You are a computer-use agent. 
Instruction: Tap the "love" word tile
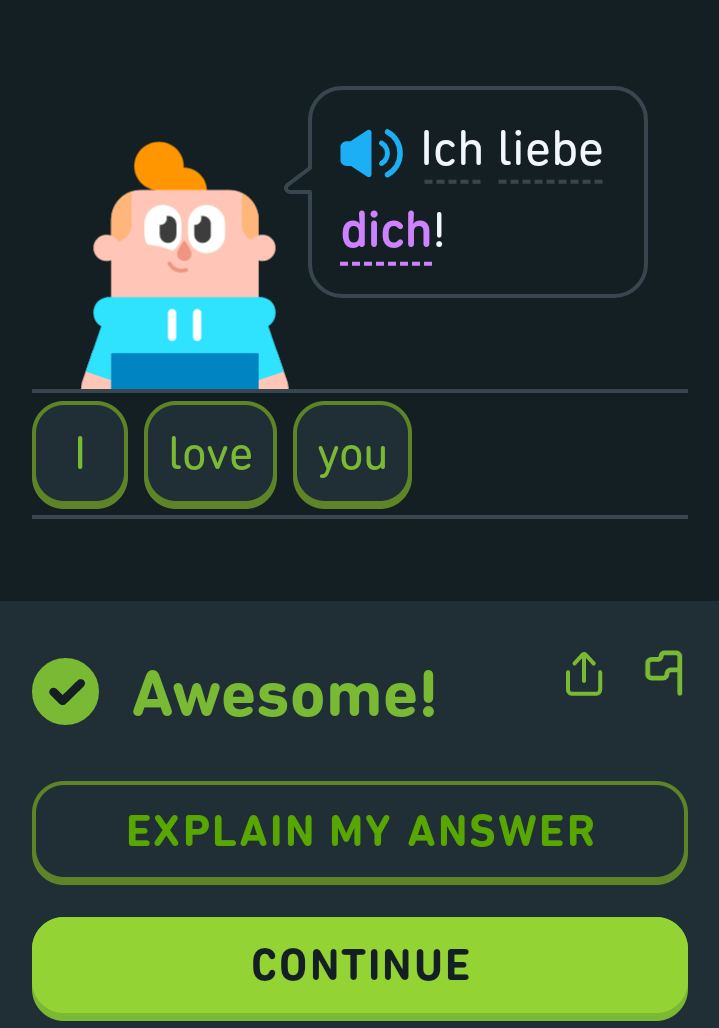point(210,455)
